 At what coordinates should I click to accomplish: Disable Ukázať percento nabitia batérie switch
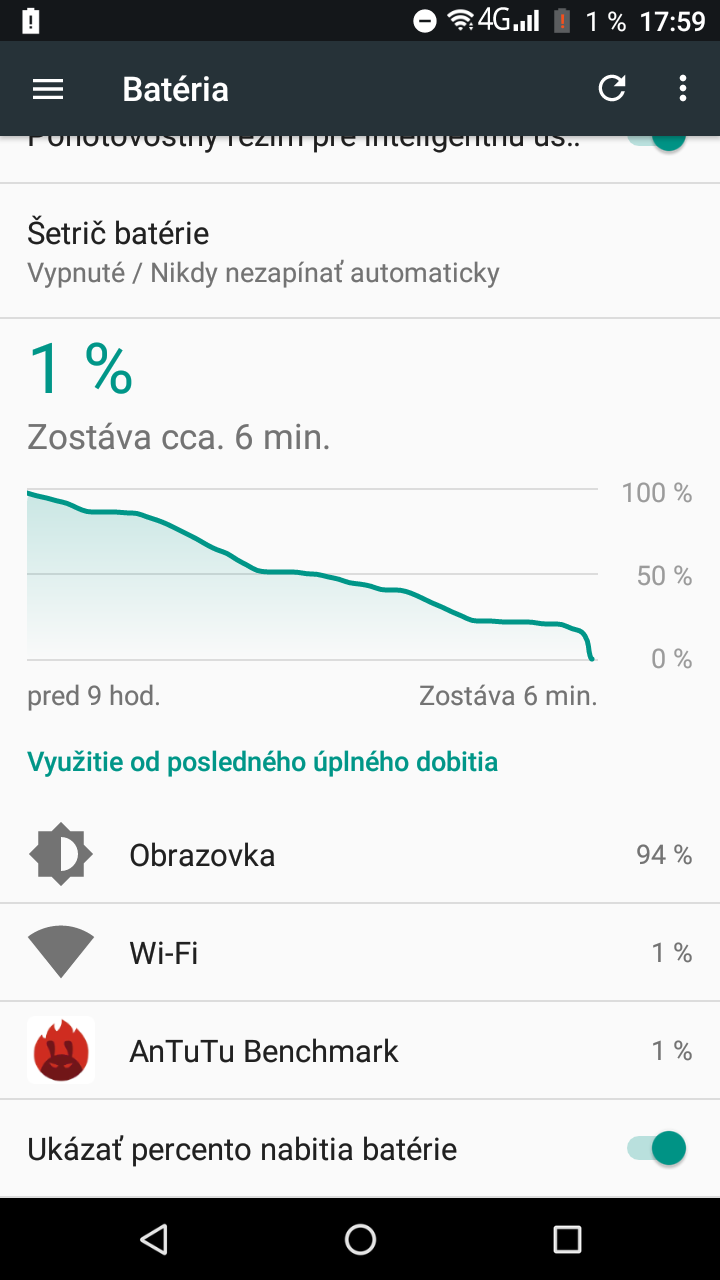click(657, 1148)
